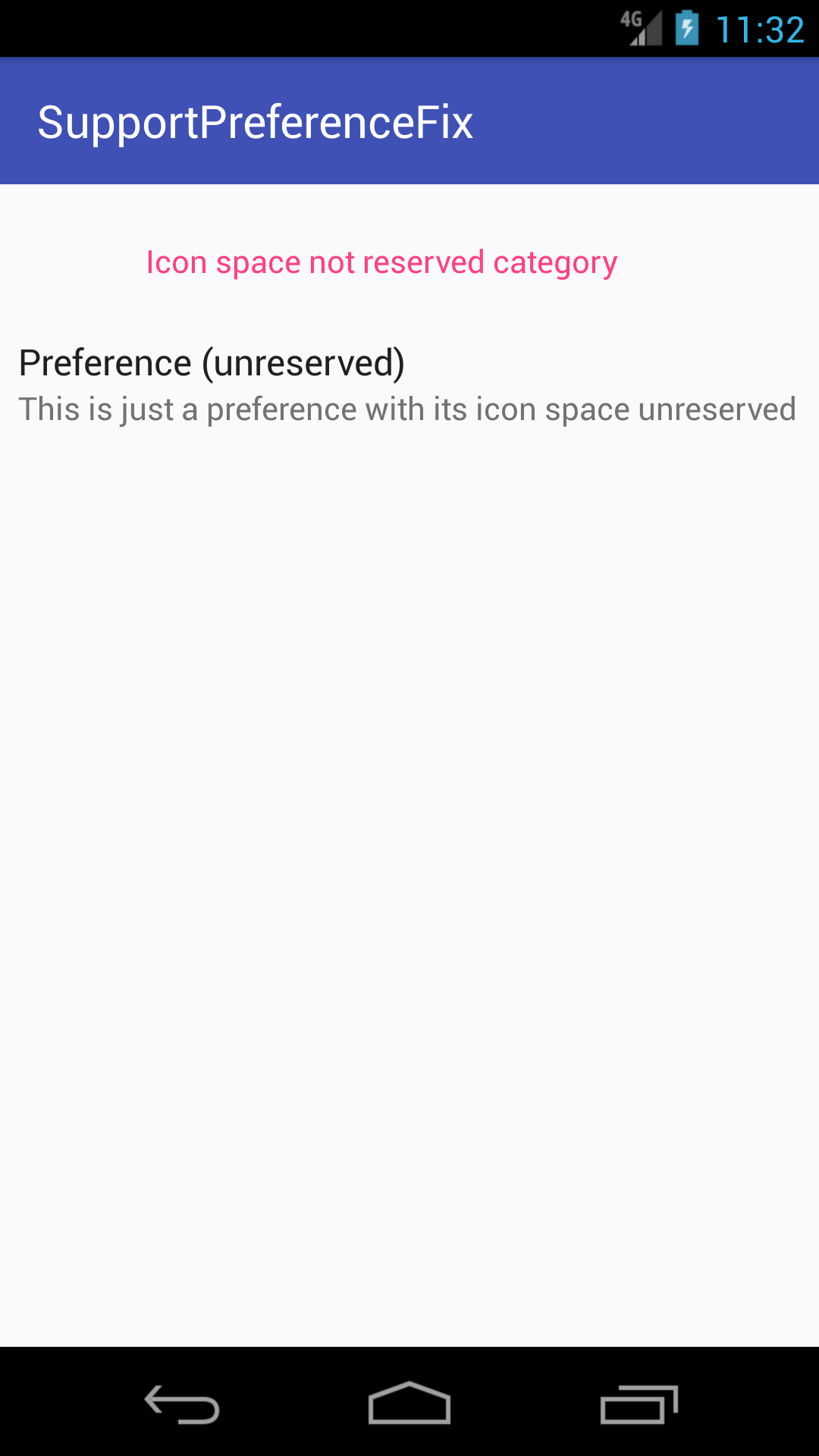
Task: Open the Preference (unreserved) row
Action: point(408,385)
